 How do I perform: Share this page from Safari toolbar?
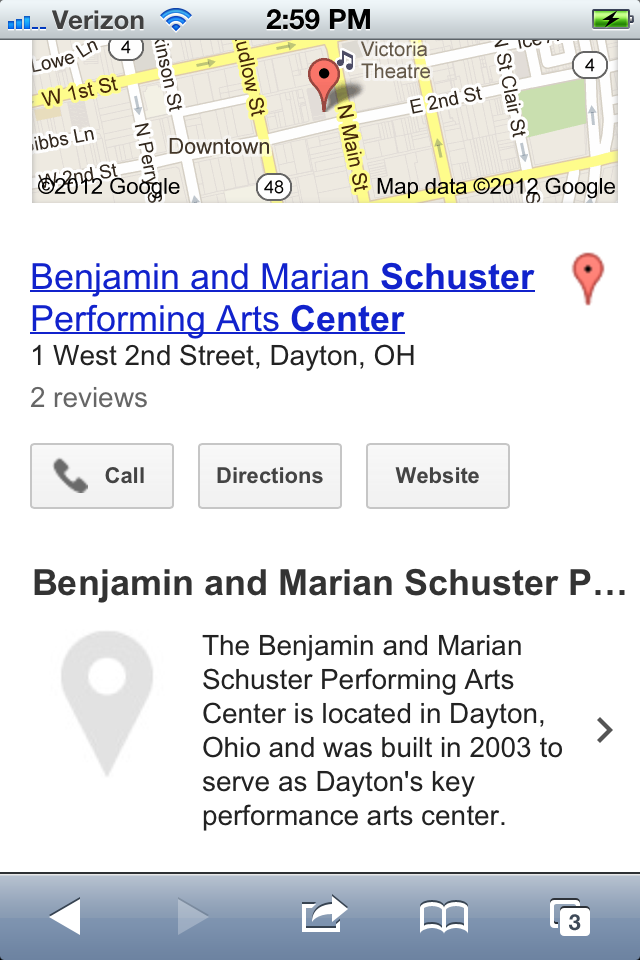pos(323,916)
